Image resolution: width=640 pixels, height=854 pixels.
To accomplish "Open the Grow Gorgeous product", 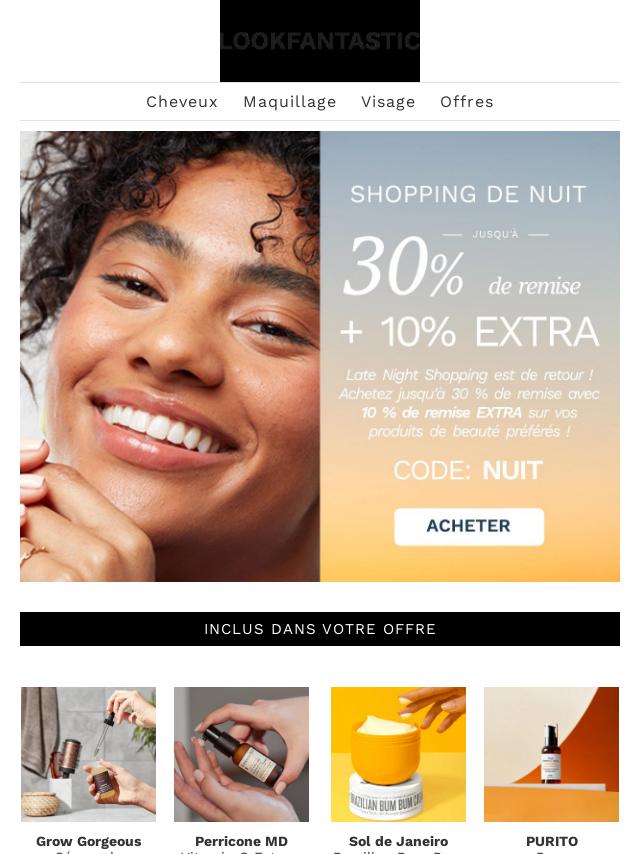I will (88, 754).
